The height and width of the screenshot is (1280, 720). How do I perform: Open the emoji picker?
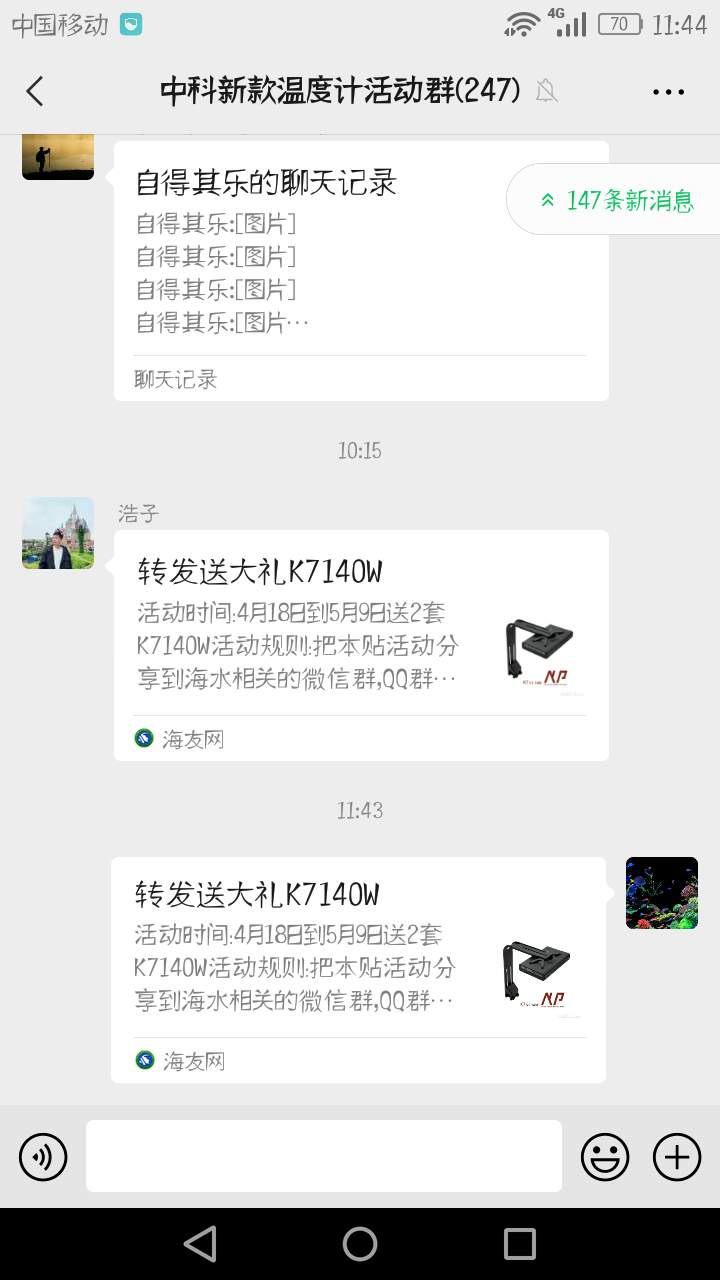(x=605, y=1157)
